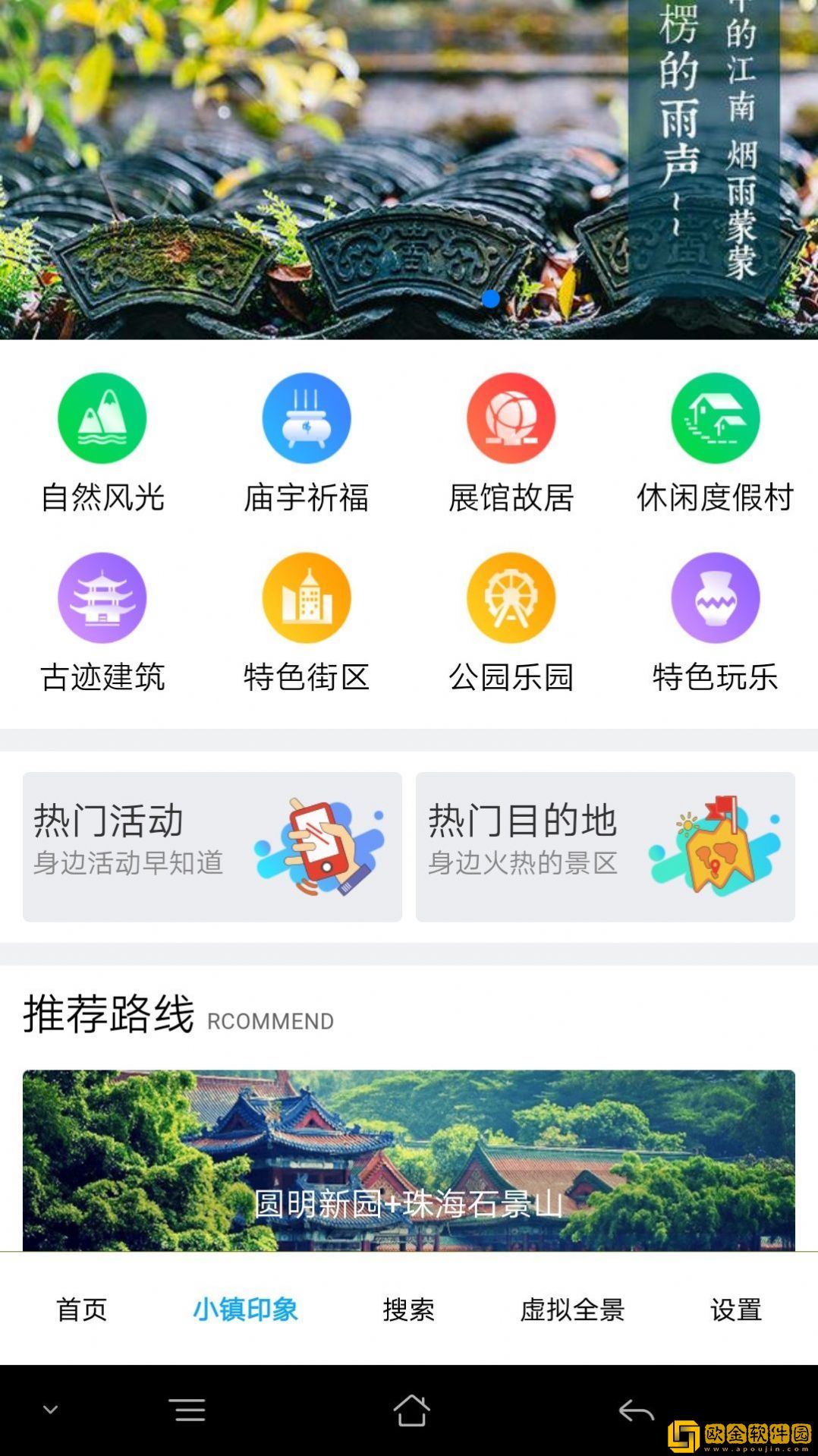Select the 公园乐园 park icon with ferris wheel
The height and width of the screenshot is (1456, 818).
[x=510, y=597]
